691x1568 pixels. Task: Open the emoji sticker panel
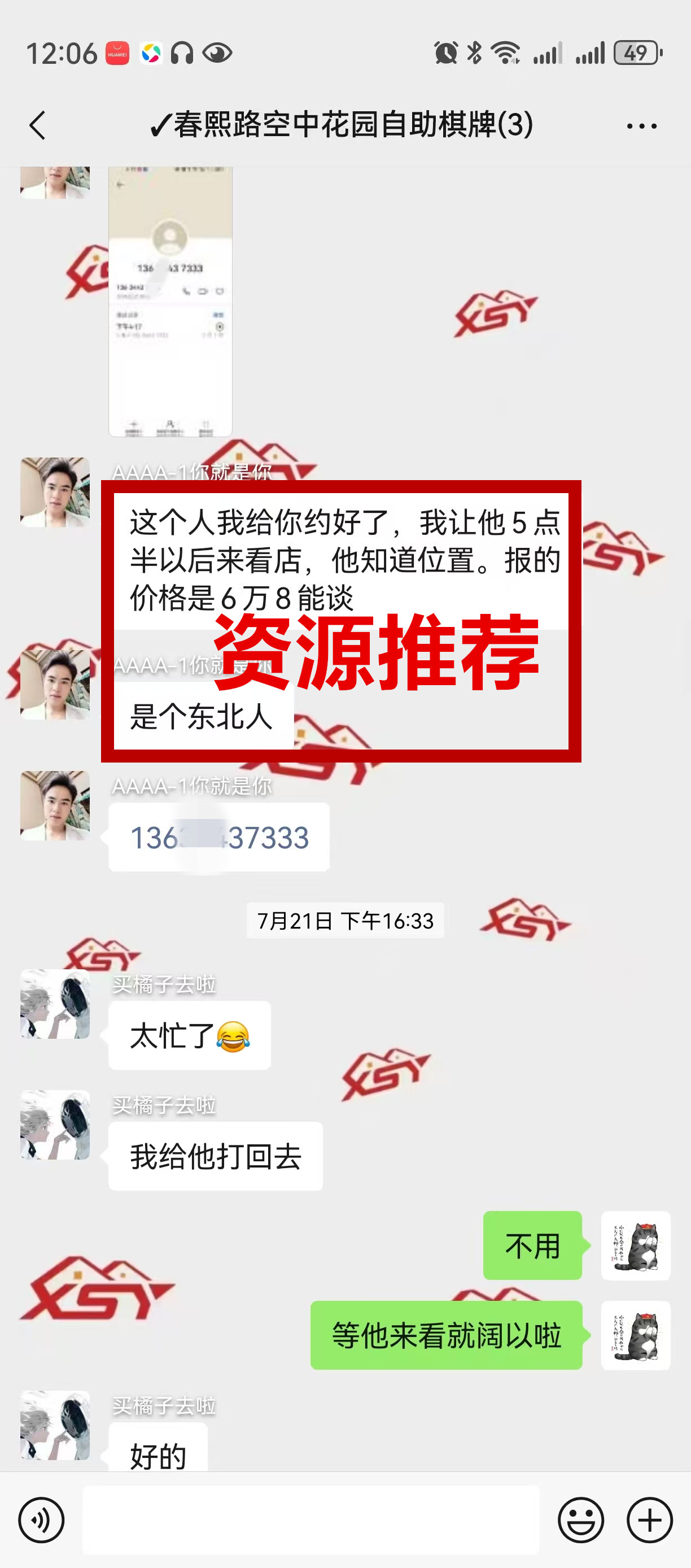coord(580,1520)
